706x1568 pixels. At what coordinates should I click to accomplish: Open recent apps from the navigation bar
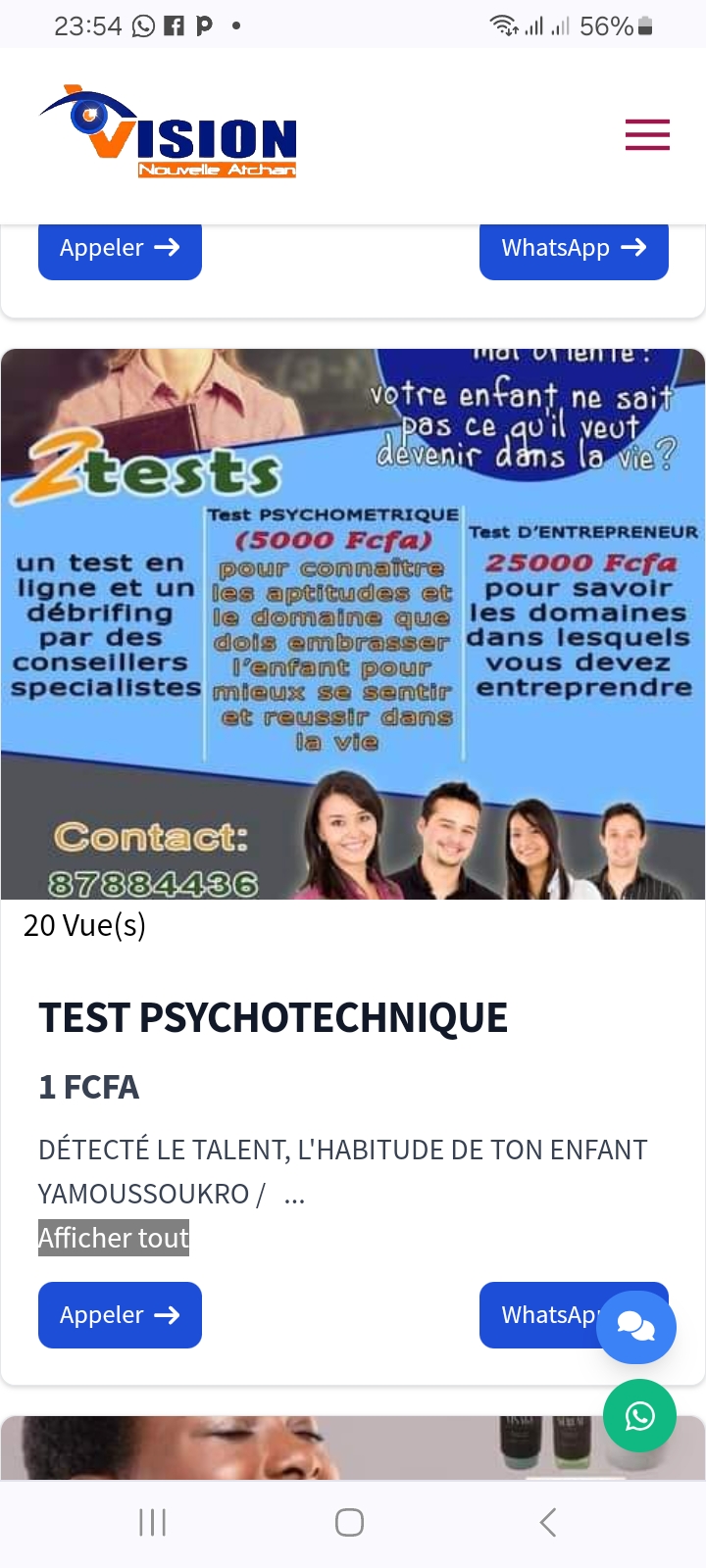click(152, 1522)
